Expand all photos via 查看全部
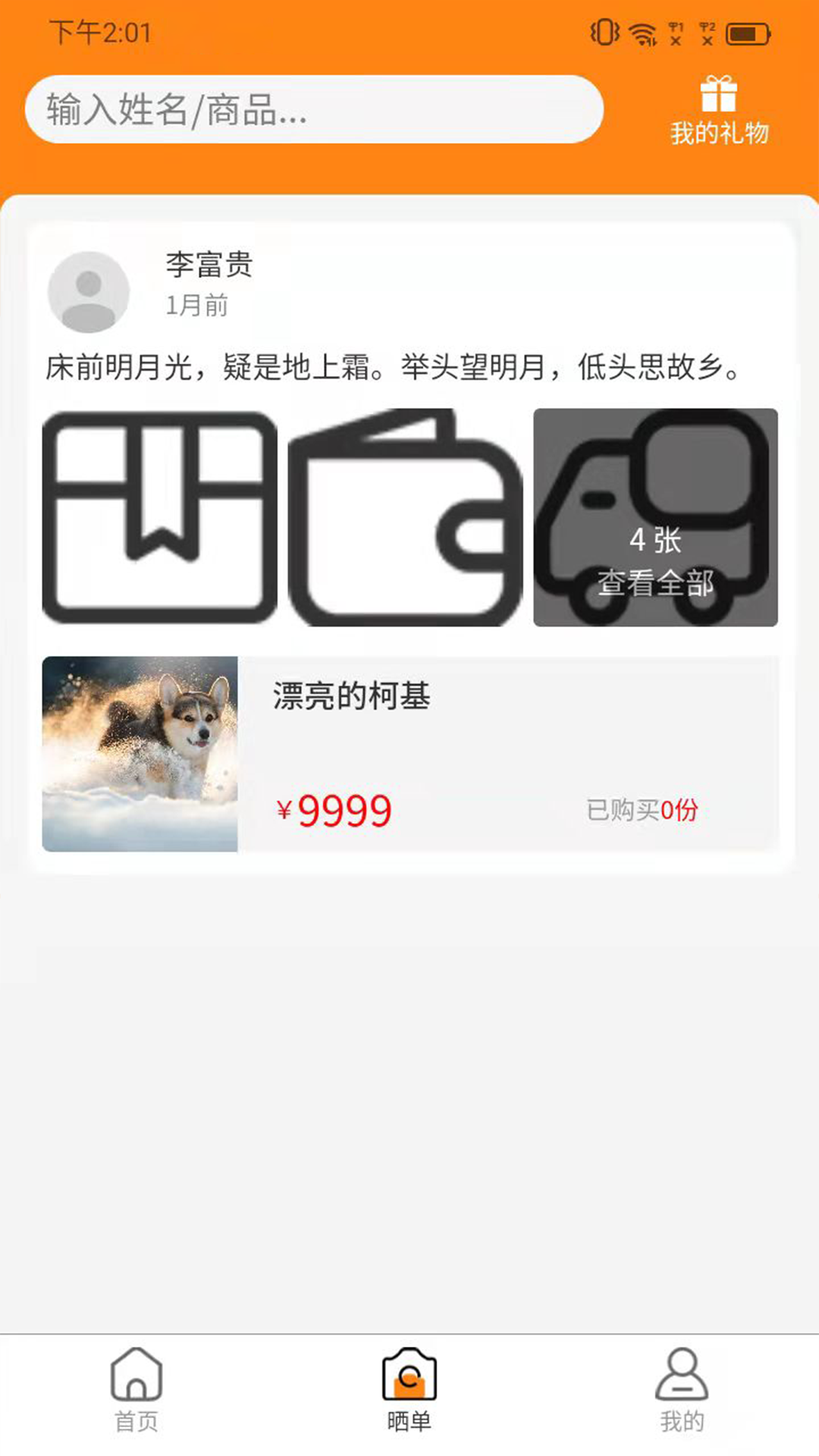This screenshot has height=1456, width=819. point(654,582)
